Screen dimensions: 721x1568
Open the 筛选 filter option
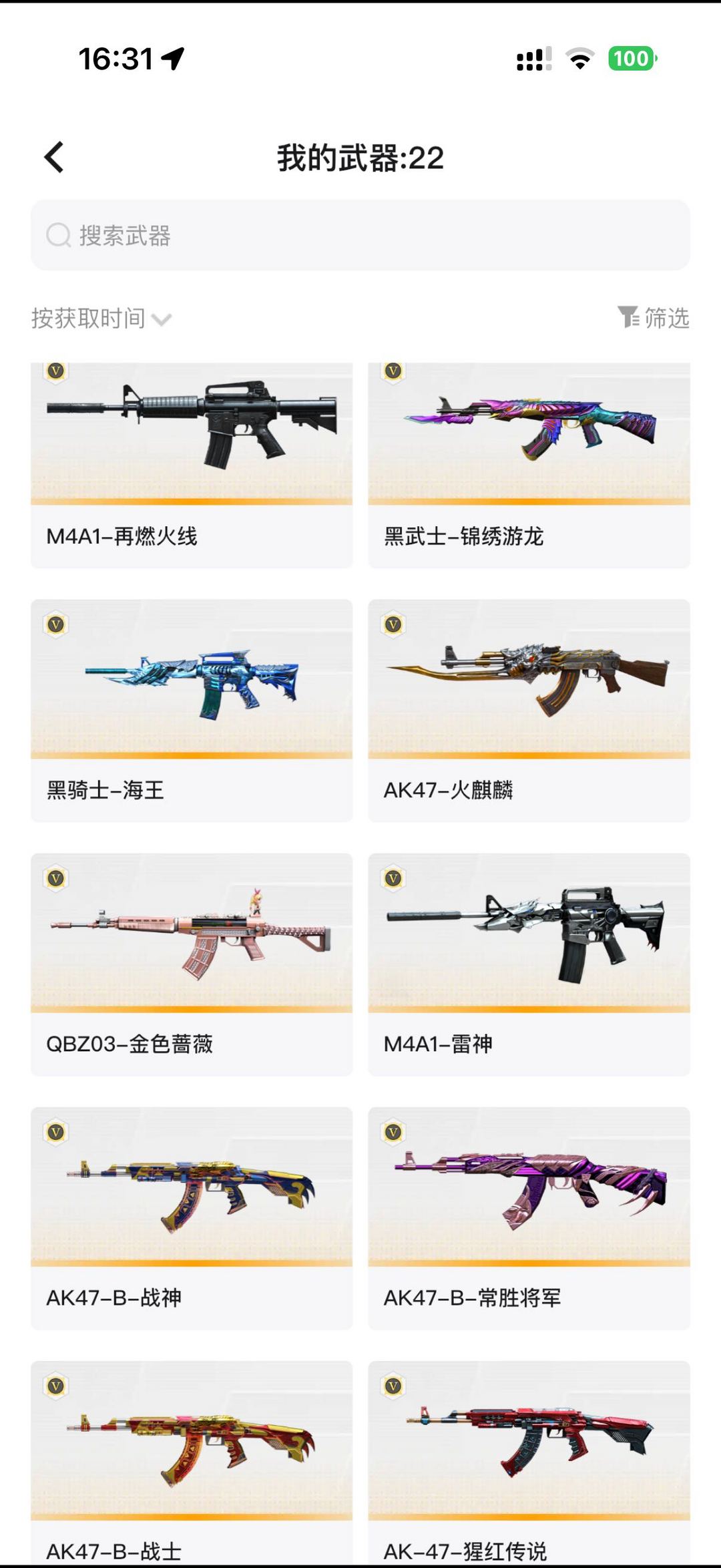[653, 318]
